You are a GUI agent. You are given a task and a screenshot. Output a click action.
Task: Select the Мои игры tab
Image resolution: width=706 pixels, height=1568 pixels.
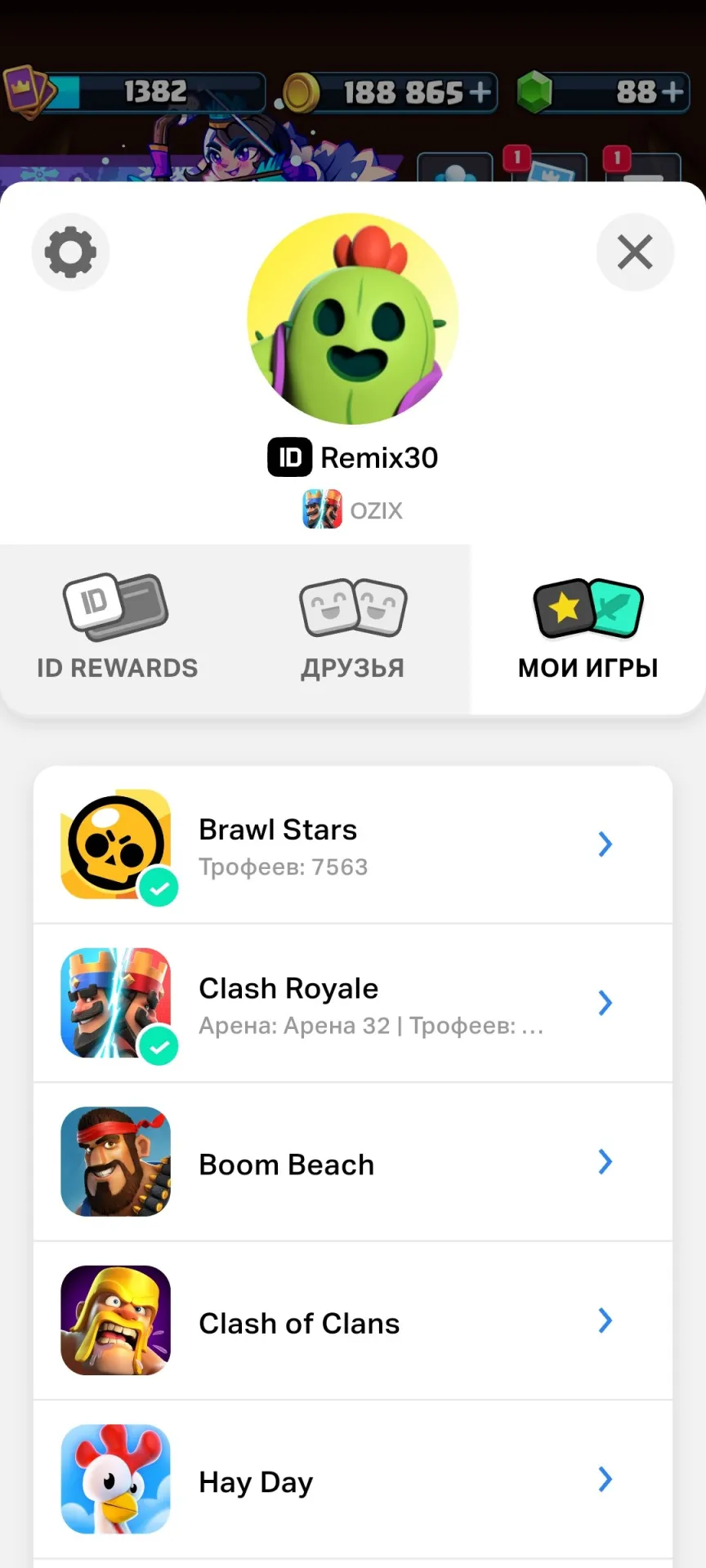tap(588, 629)
